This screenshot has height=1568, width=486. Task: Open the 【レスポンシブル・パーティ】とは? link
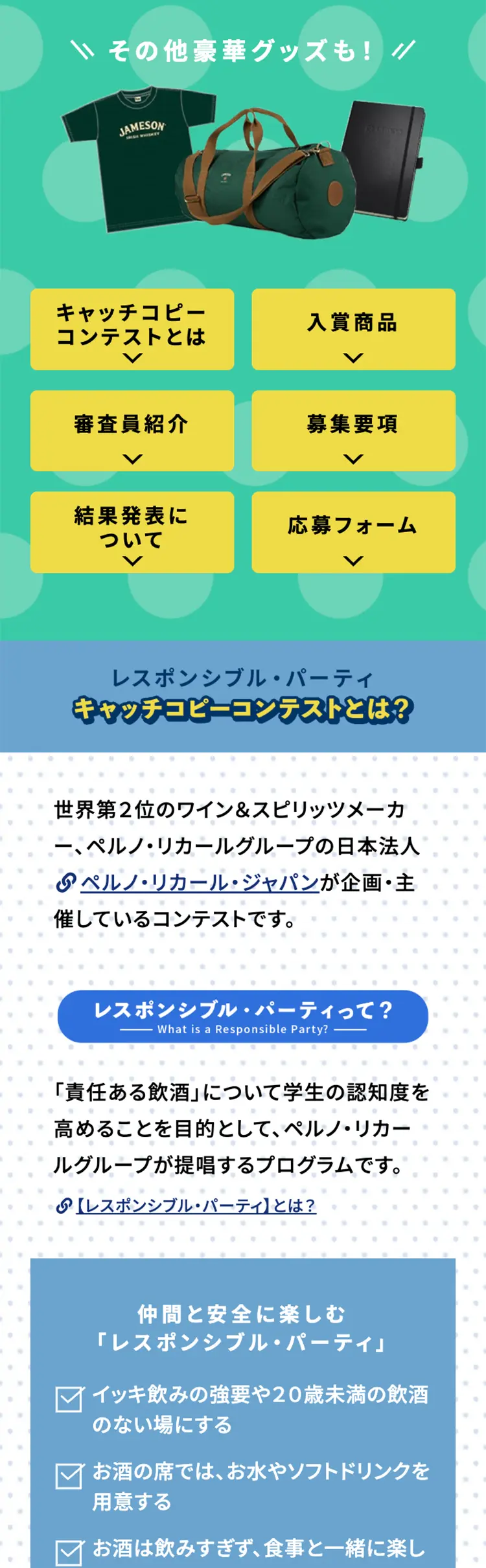tap(196, 1205)
